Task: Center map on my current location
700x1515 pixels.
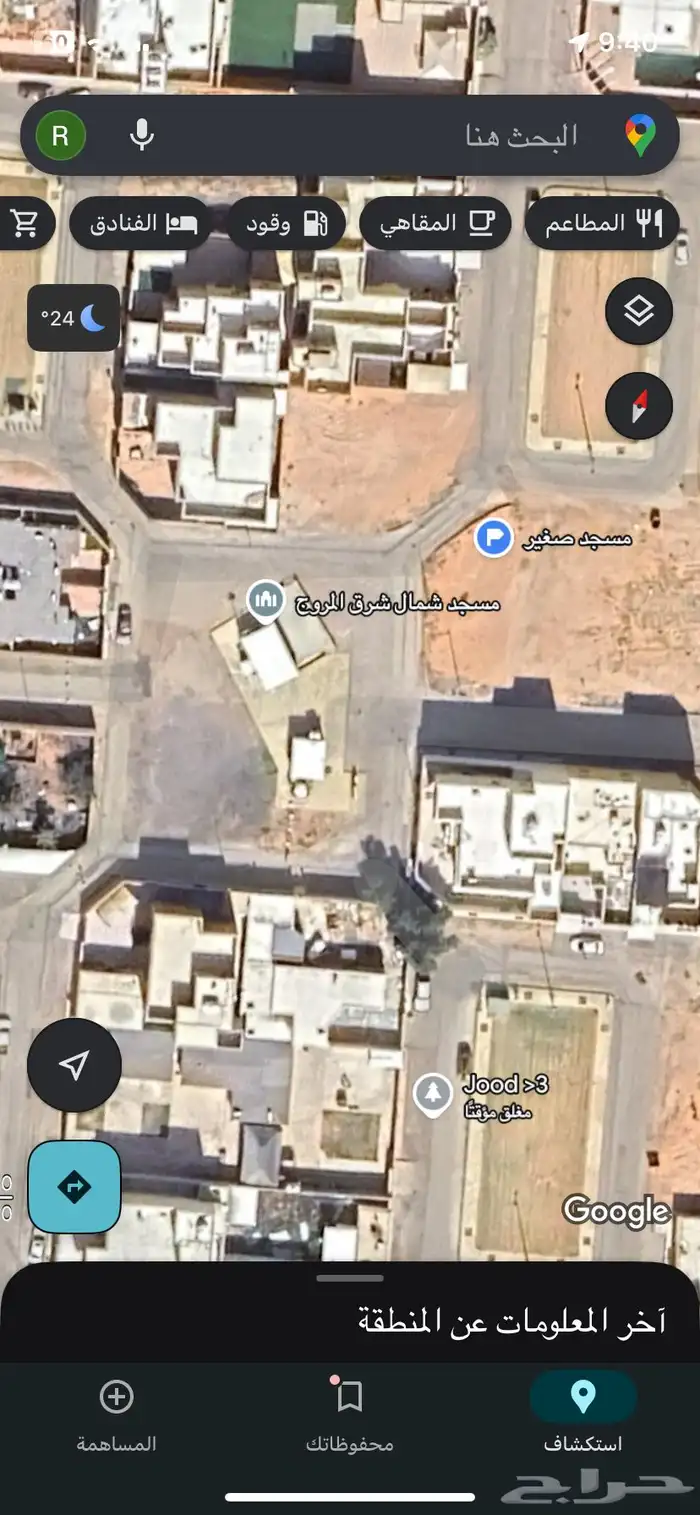Action: coord(74,1065)
